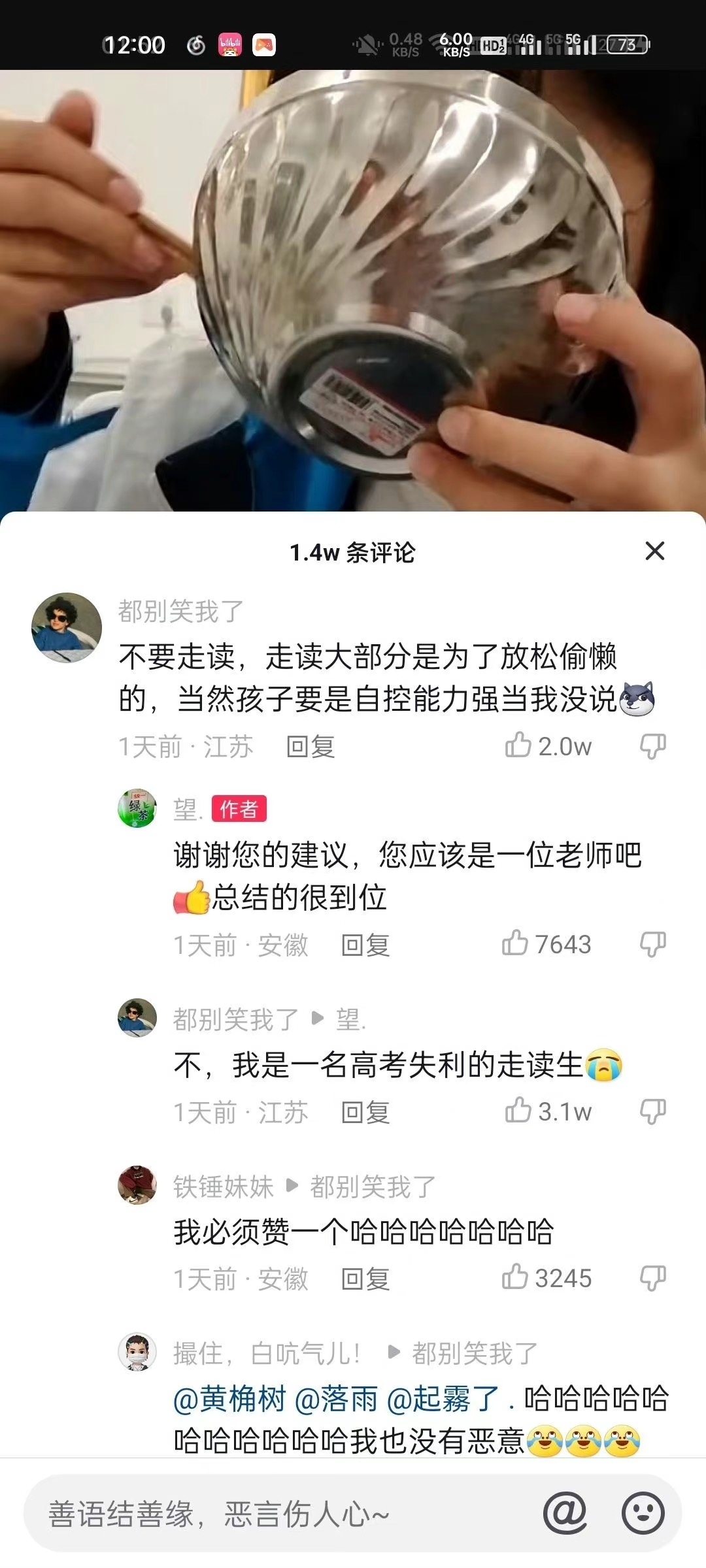Reply to 铁锤妹妹's comment
The width and height of the screenshot is (706, 1568).
pos(365,1279)
